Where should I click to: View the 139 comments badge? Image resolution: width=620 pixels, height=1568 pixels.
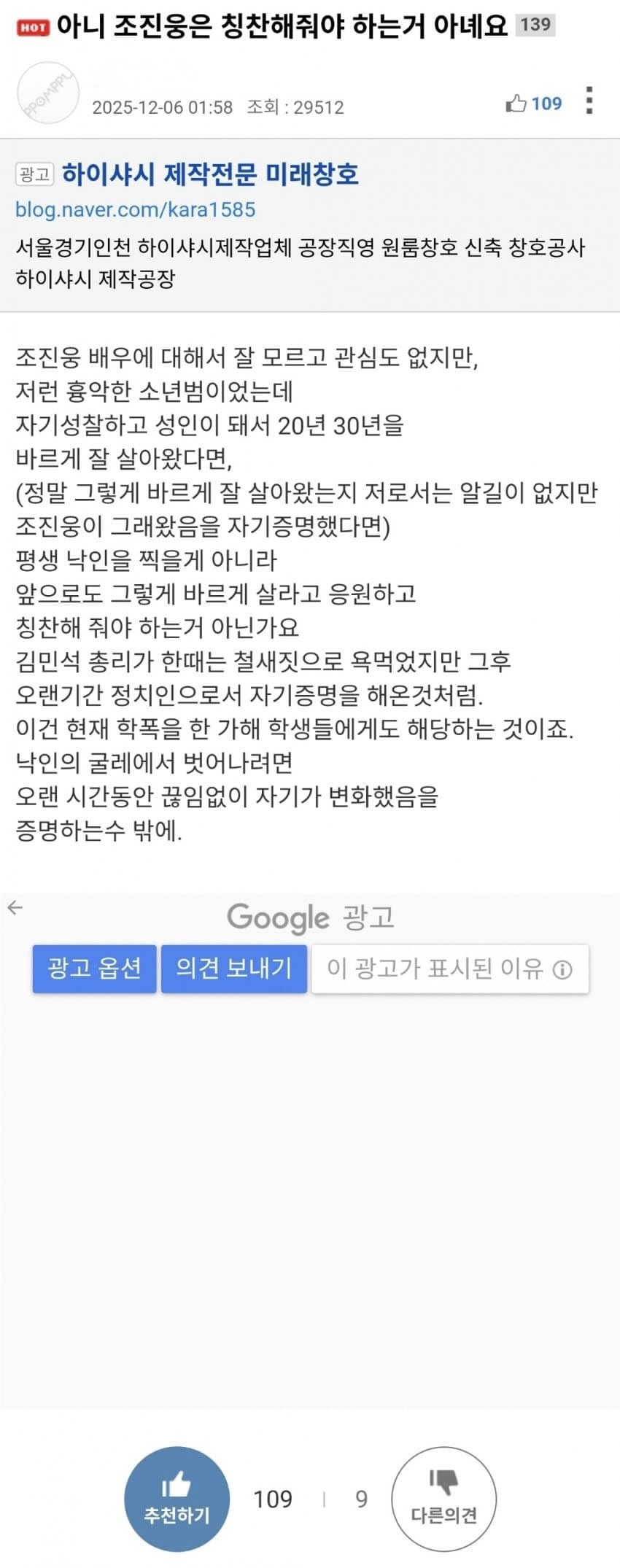[536, 26]
